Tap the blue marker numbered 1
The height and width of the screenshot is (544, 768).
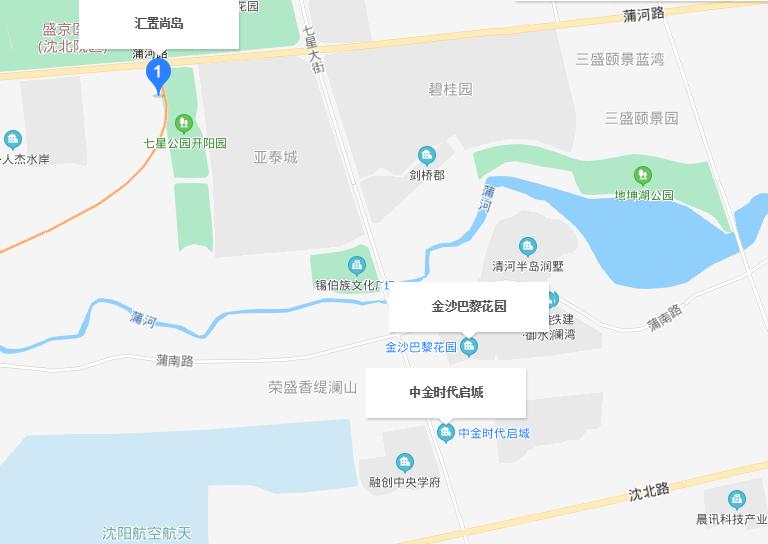(x=158, y=73)
